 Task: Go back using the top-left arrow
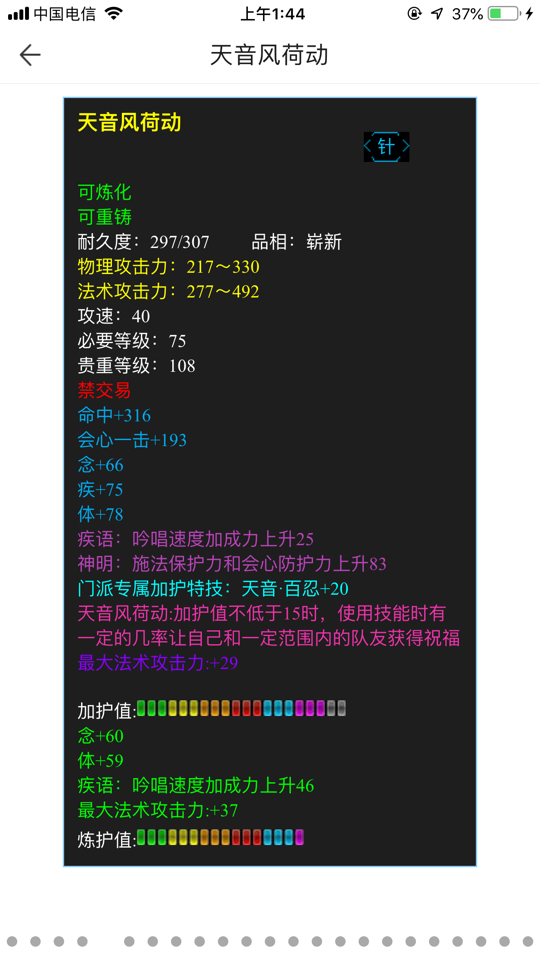(x=29, y=55)
